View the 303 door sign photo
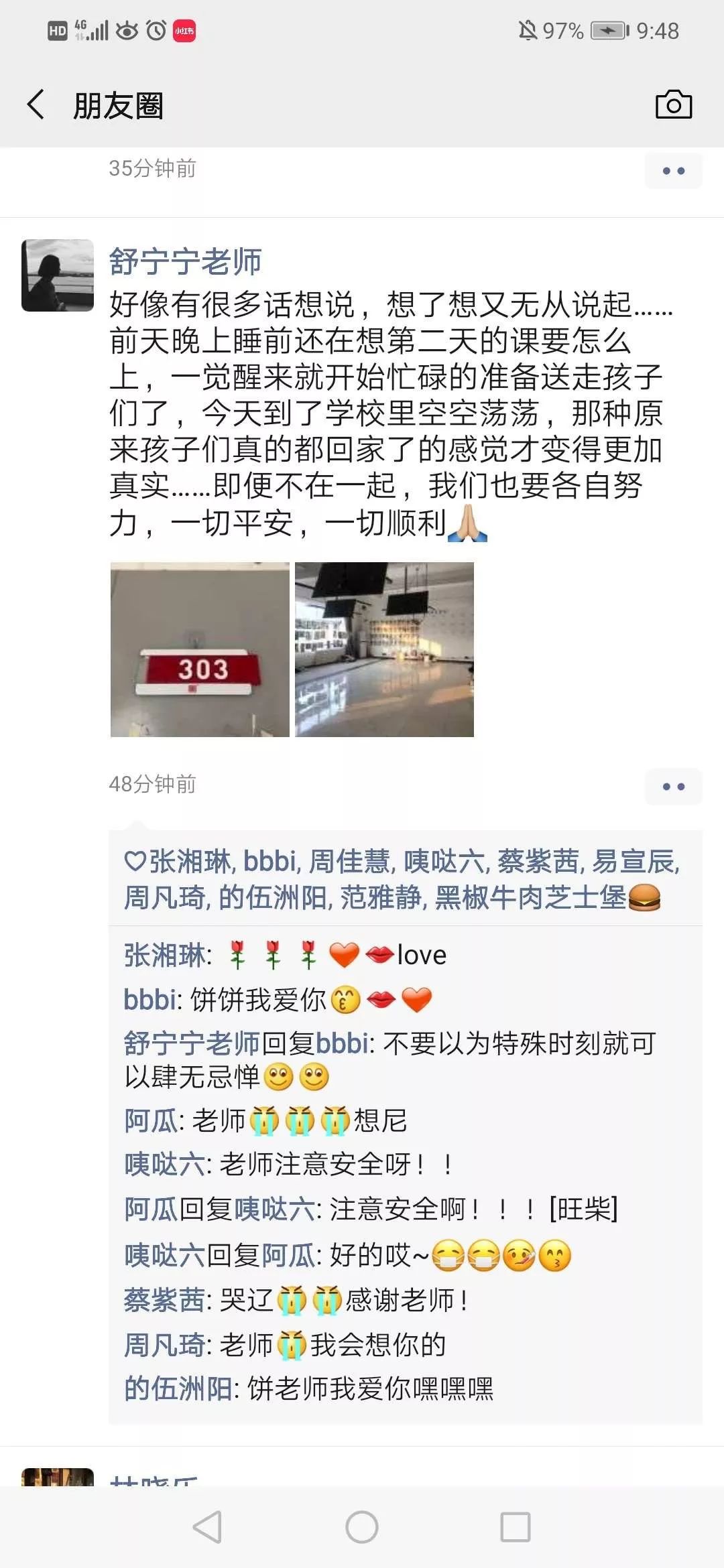Image resolution: width=724 pixels, height=1568 pixels. (x=200, y=649)
